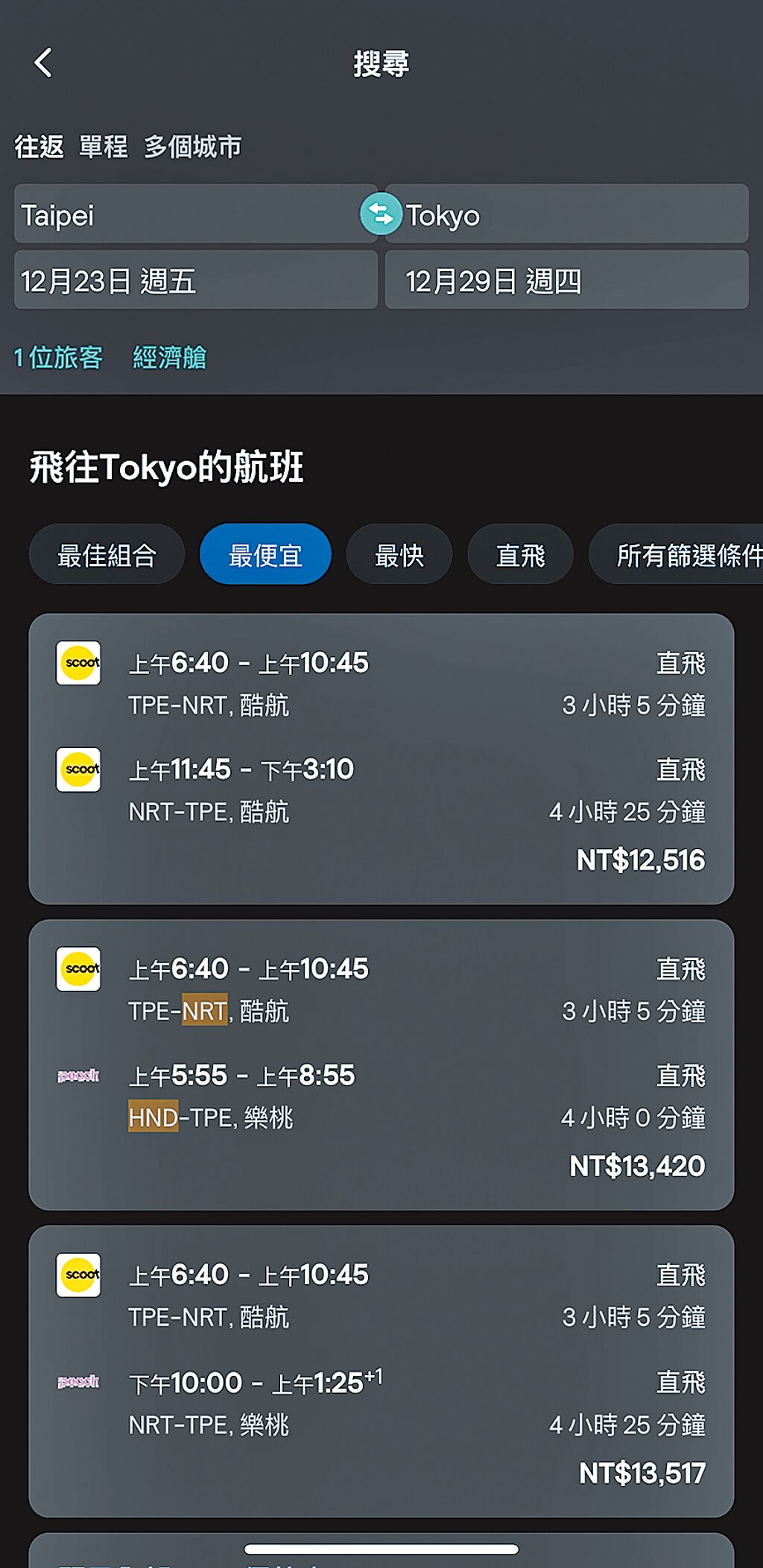This screenshot has height=1568, width=763.
Task: Open the NT$13,420 Scoot and Peach flight
Action: tap(381, 1064)
